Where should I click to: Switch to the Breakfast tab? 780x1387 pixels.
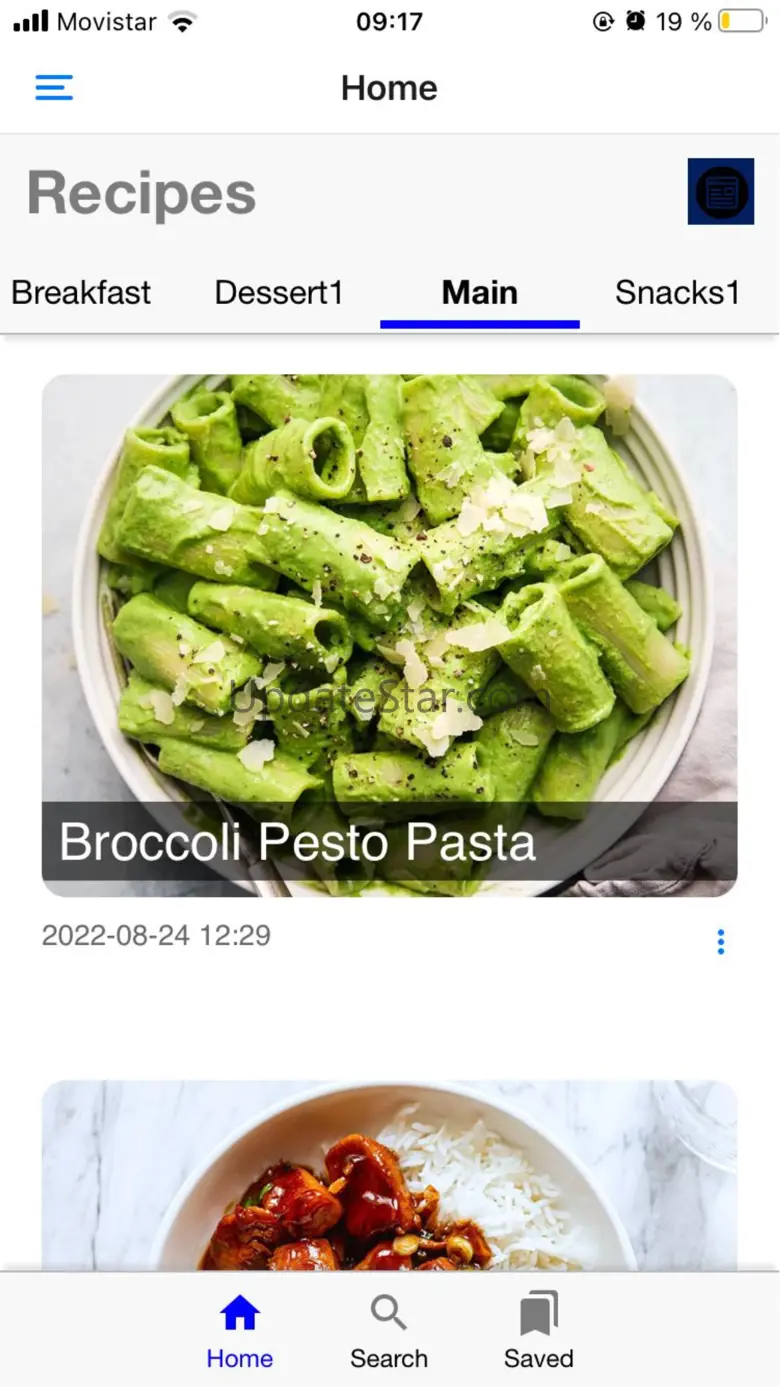pos(81,293)
